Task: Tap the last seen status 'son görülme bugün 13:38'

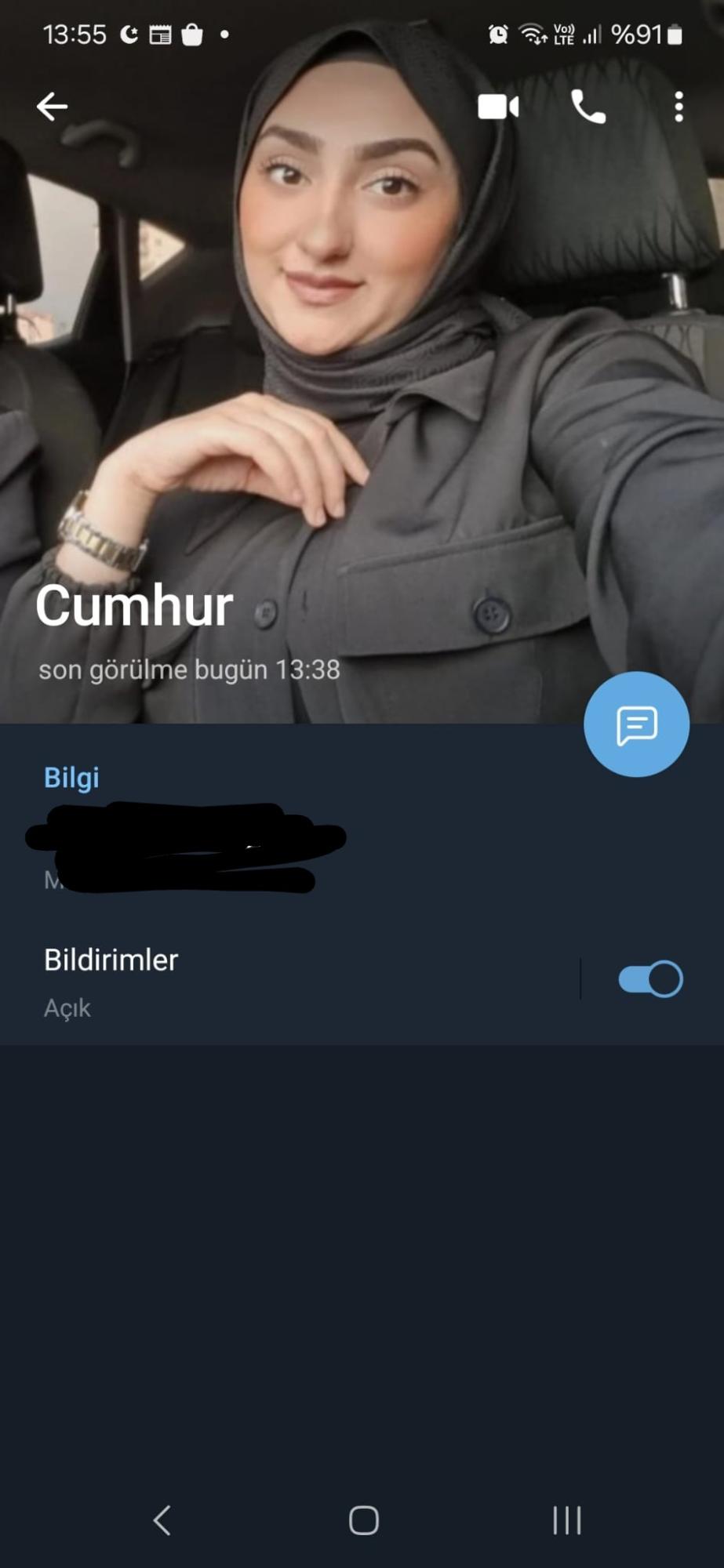Action: pyautogui.click(x=189, y=669)
